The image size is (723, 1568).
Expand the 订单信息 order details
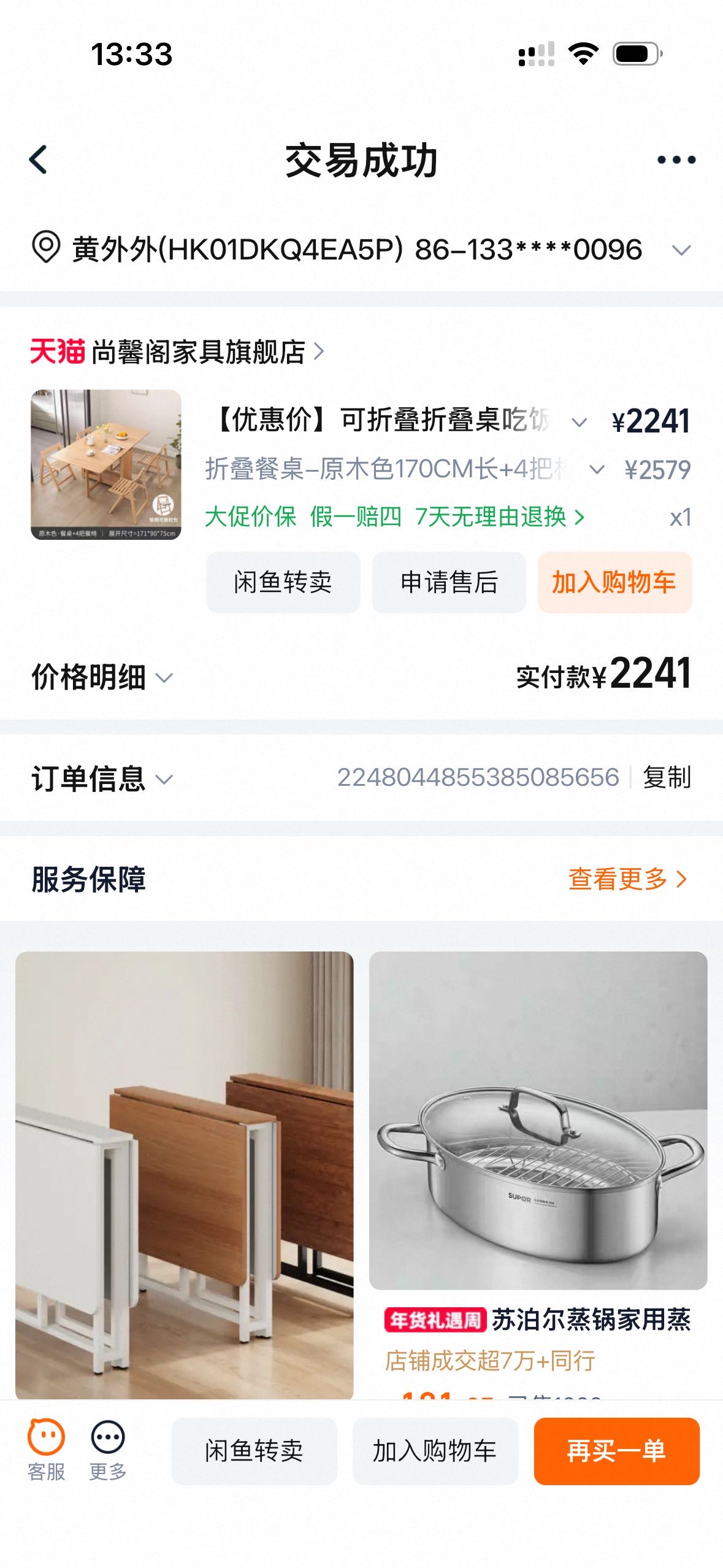(x=102, y=778)
